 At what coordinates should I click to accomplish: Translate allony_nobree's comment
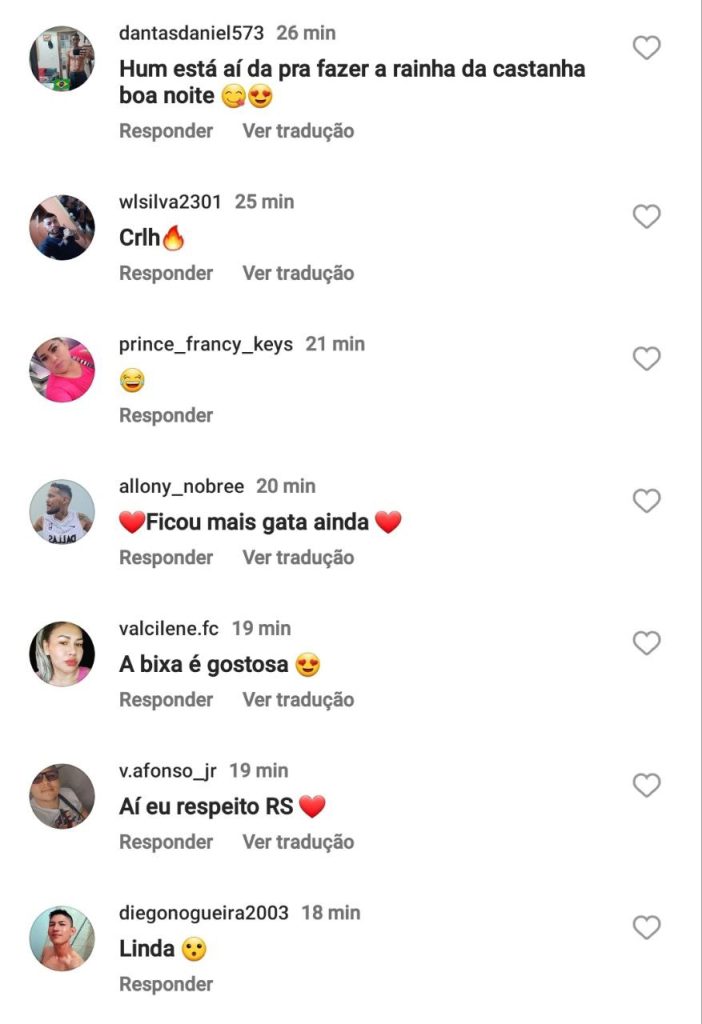[x=298, y=557]
